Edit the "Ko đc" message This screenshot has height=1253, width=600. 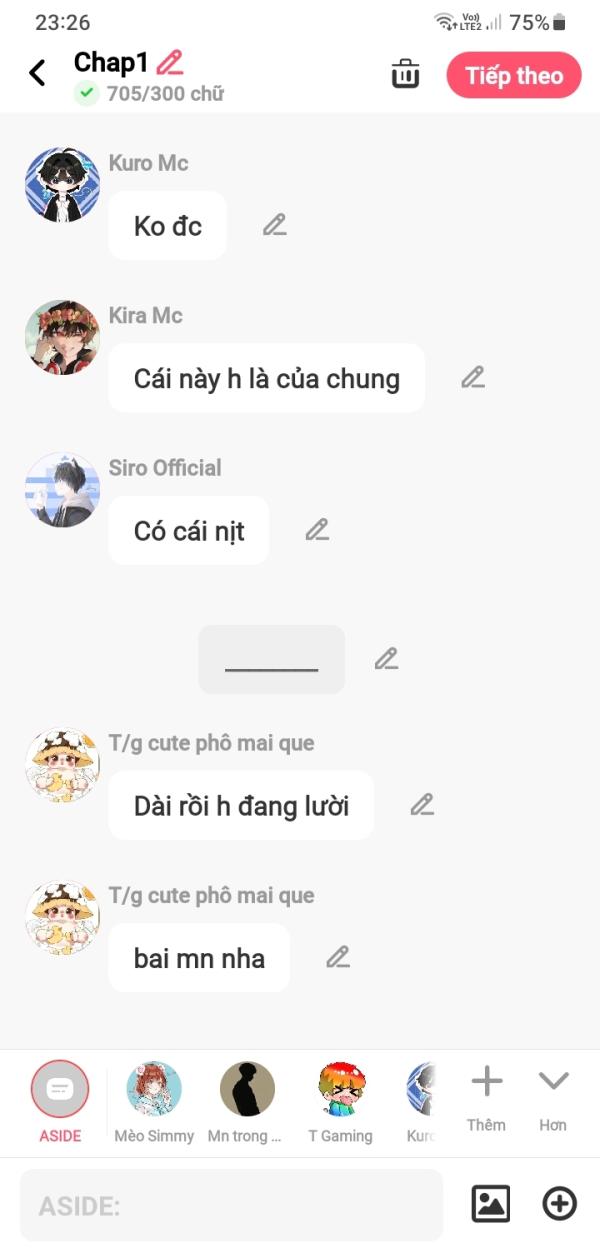click(275, 225)
